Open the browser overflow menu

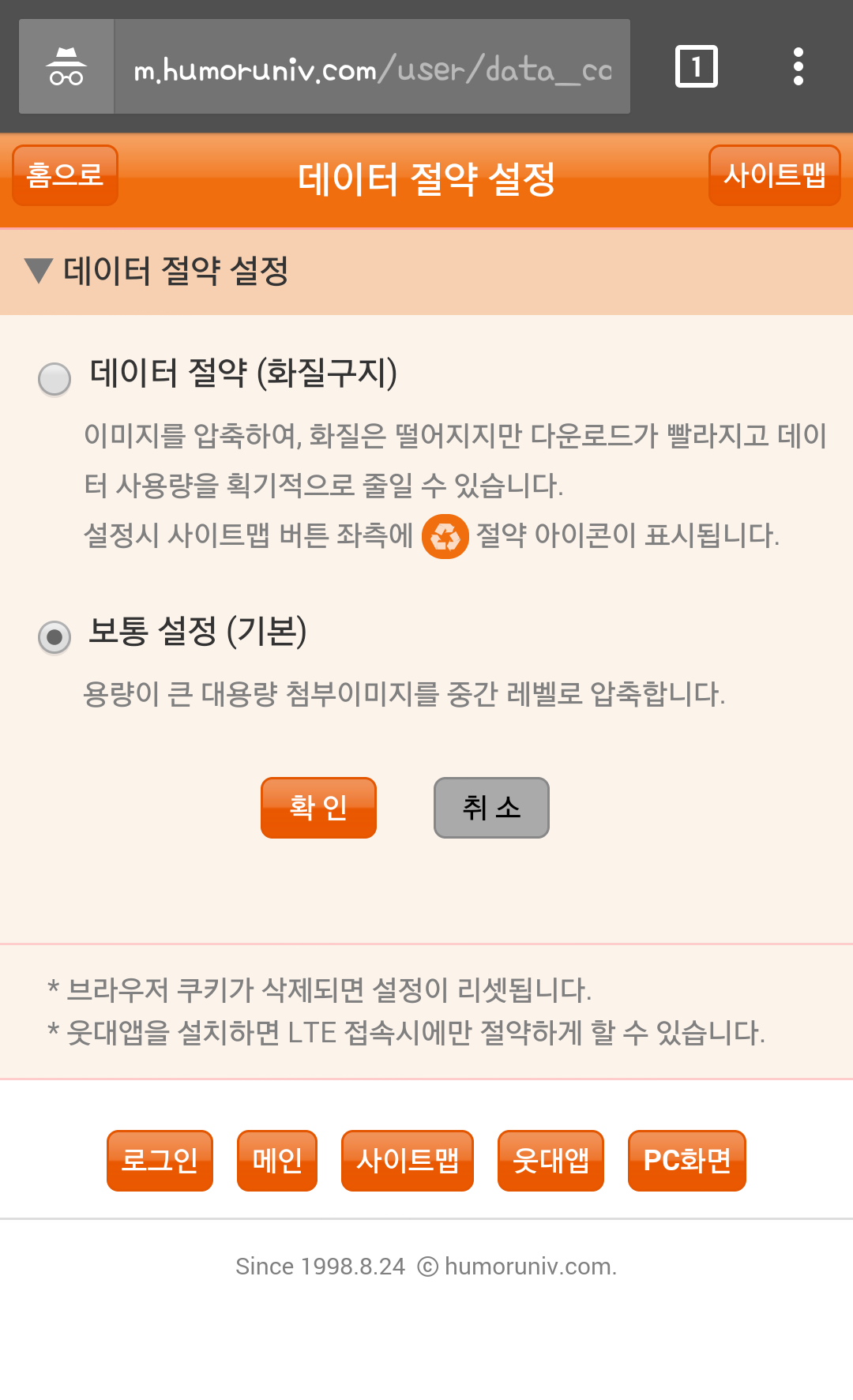click(799, 66)
